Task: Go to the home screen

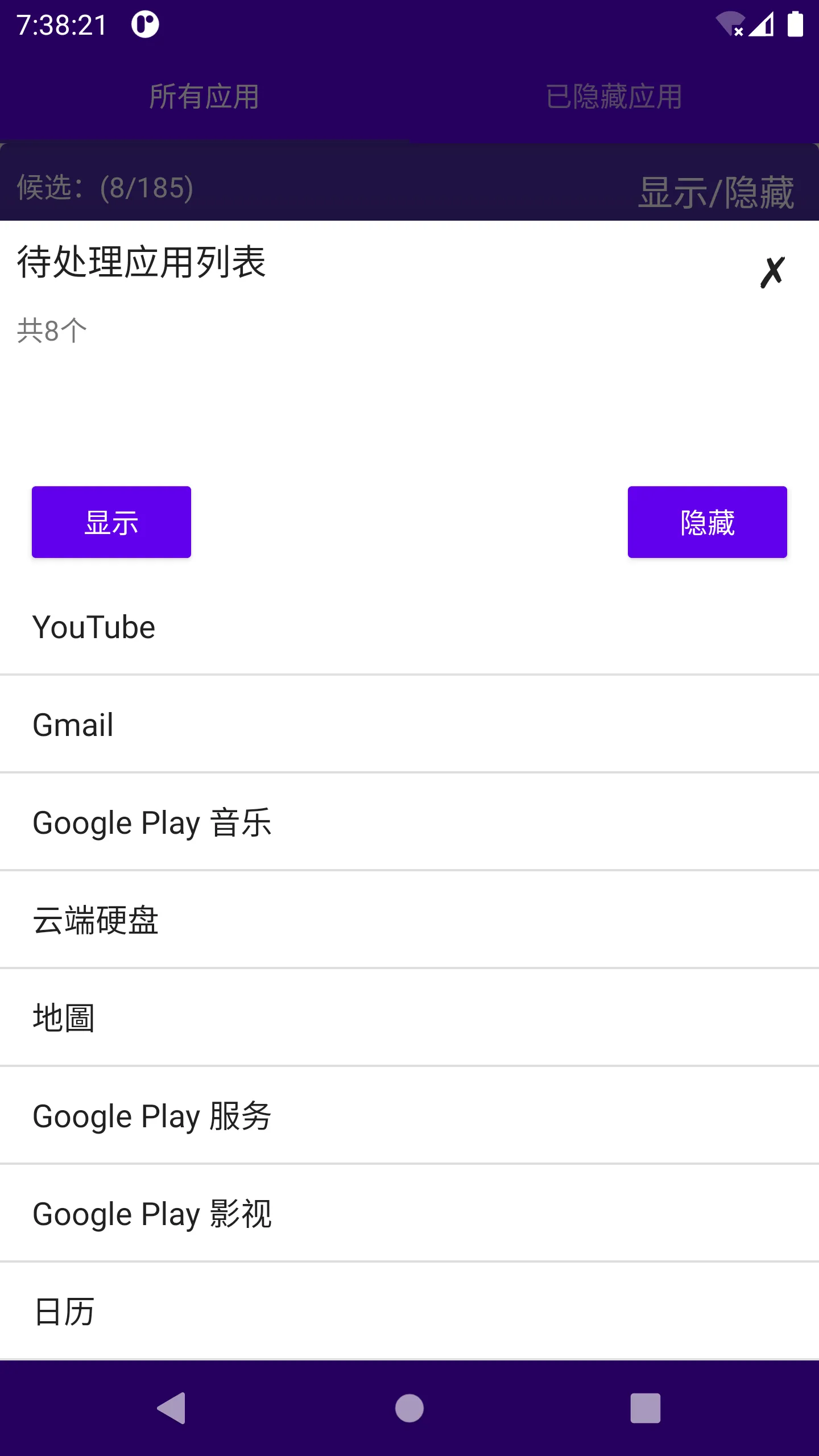Action: (409, 1408)
